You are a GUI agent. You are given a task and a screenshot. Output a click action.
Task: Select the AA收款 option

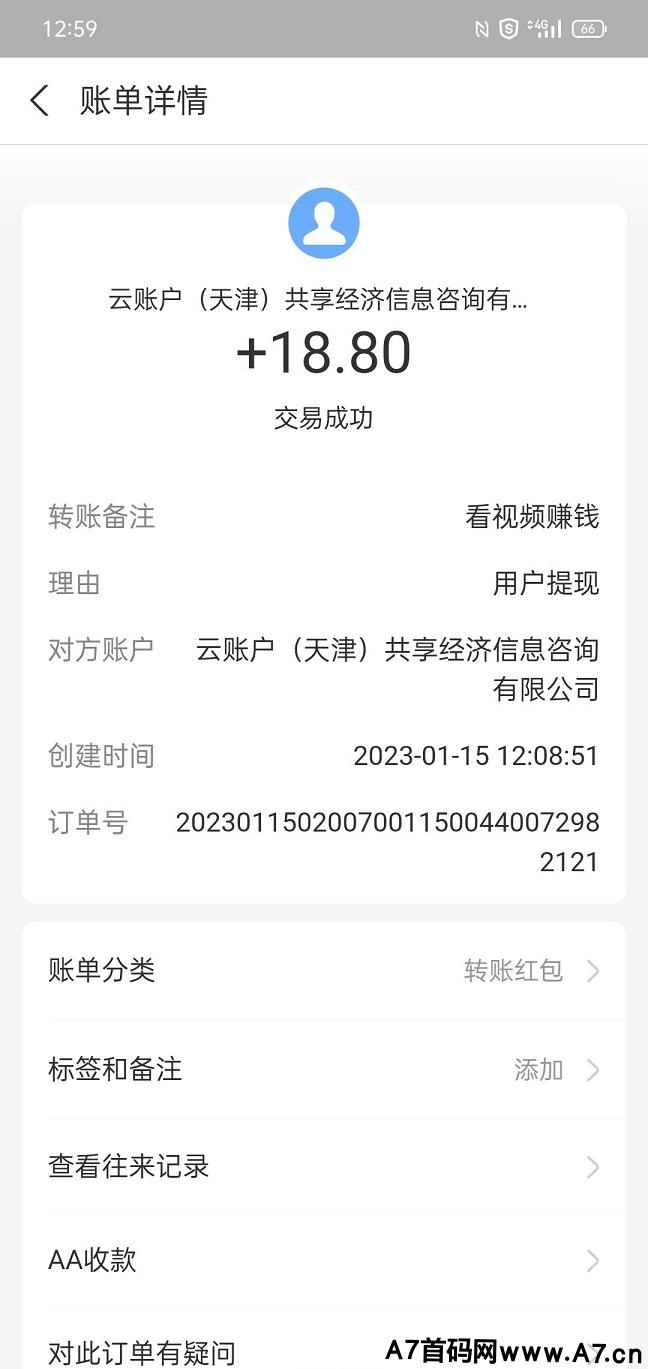pyautogui.click(x=324, y=1260)
